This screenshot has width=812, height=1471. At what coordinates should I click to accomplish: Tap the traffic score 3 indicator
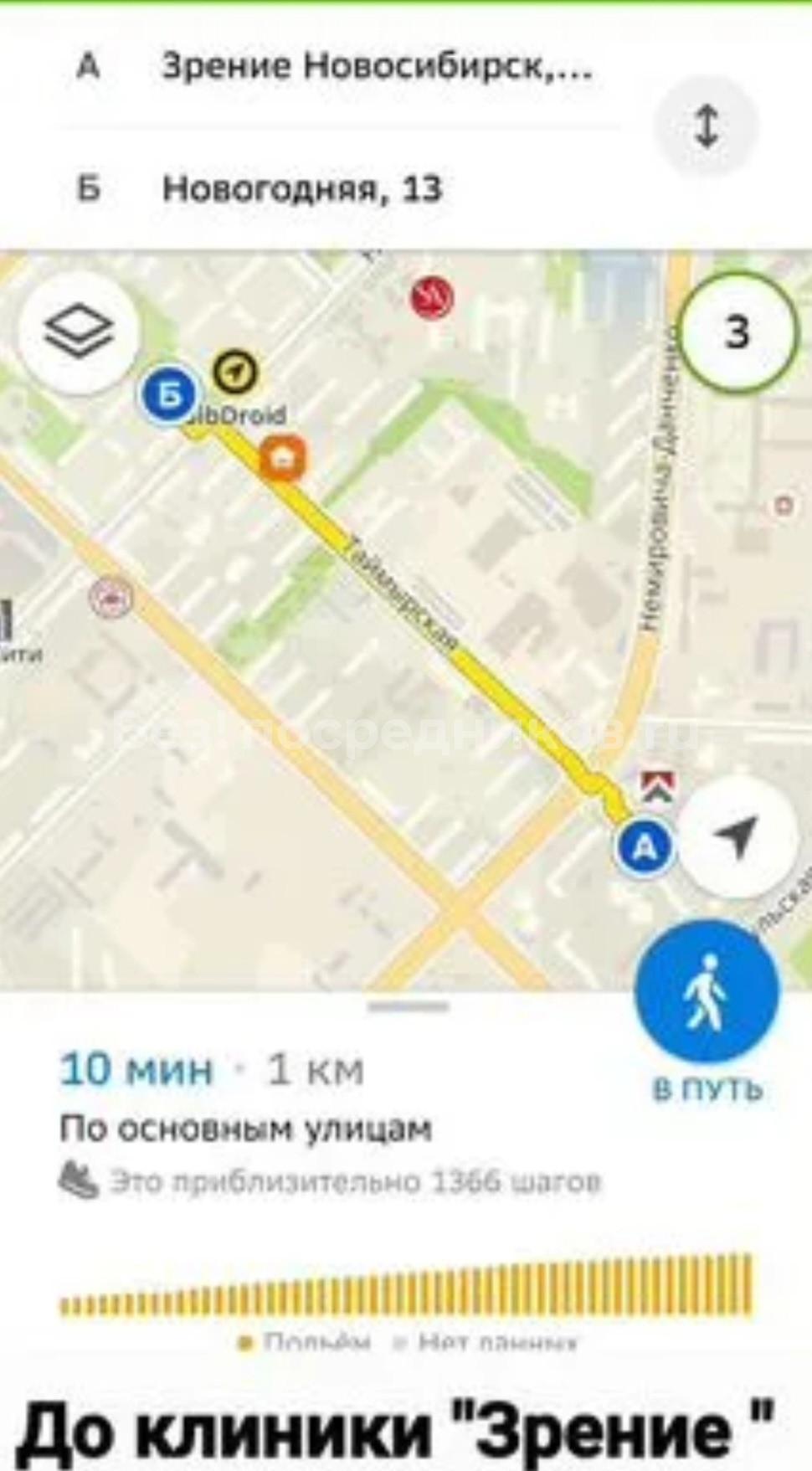(736, 332)
